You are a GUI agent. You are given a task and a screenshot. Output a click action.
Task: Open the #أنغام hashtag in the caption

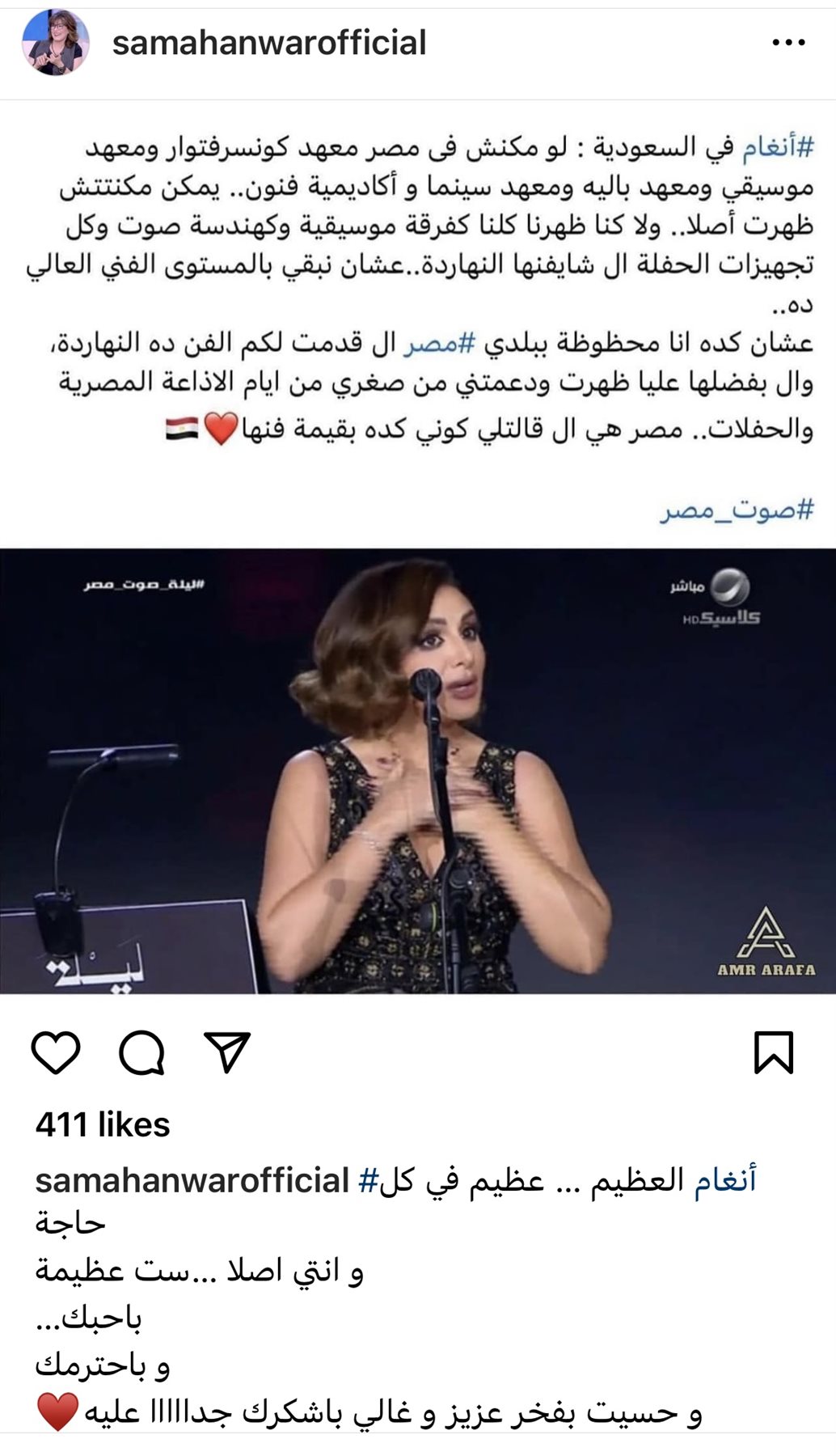(720, 1181)
